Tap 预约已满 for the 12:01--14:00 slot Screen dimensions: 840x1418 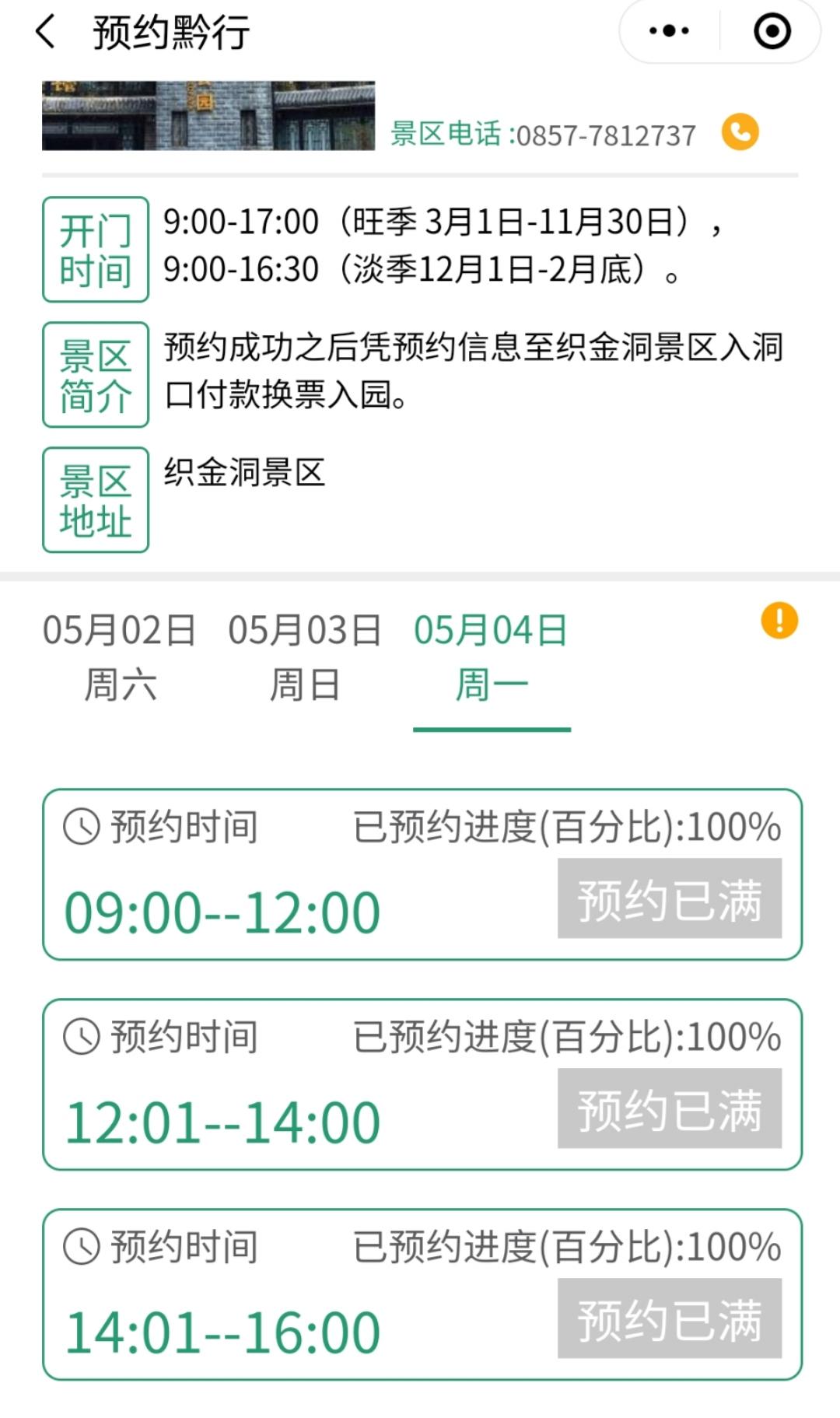pos(669,1108)
